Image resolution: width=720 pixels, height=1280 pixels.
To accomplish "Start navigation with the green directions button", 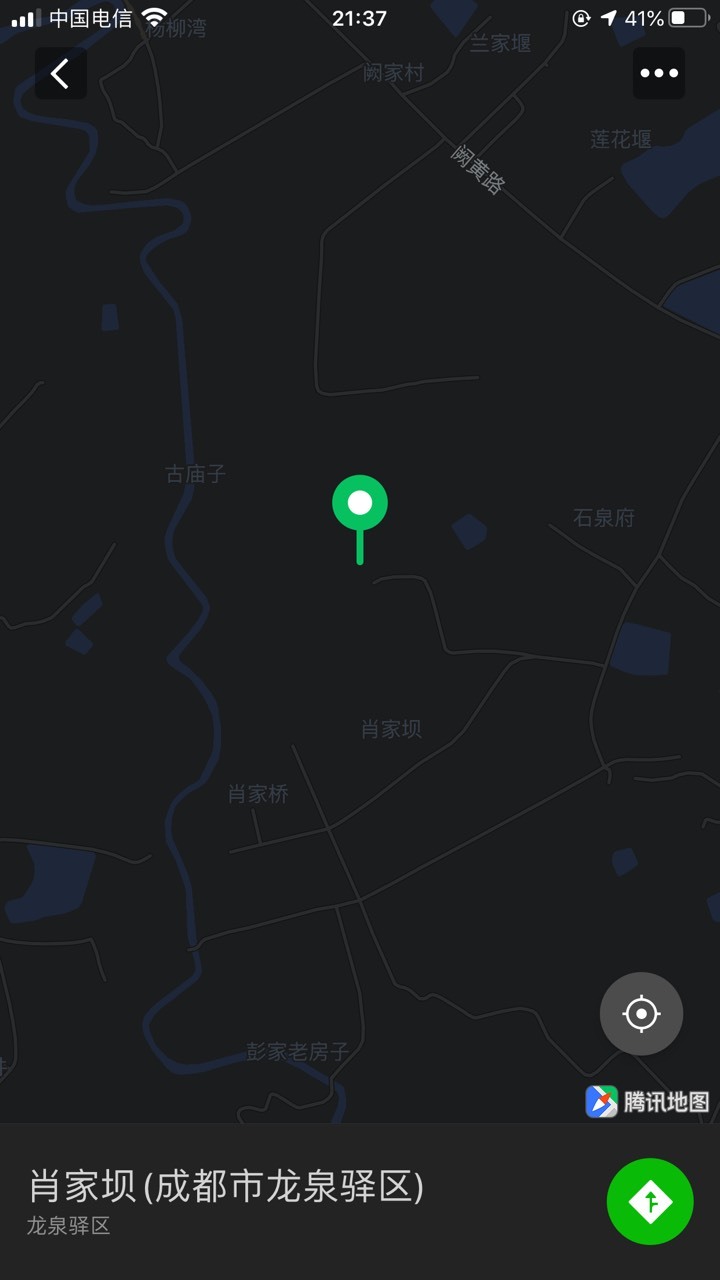I will 650,1201.
